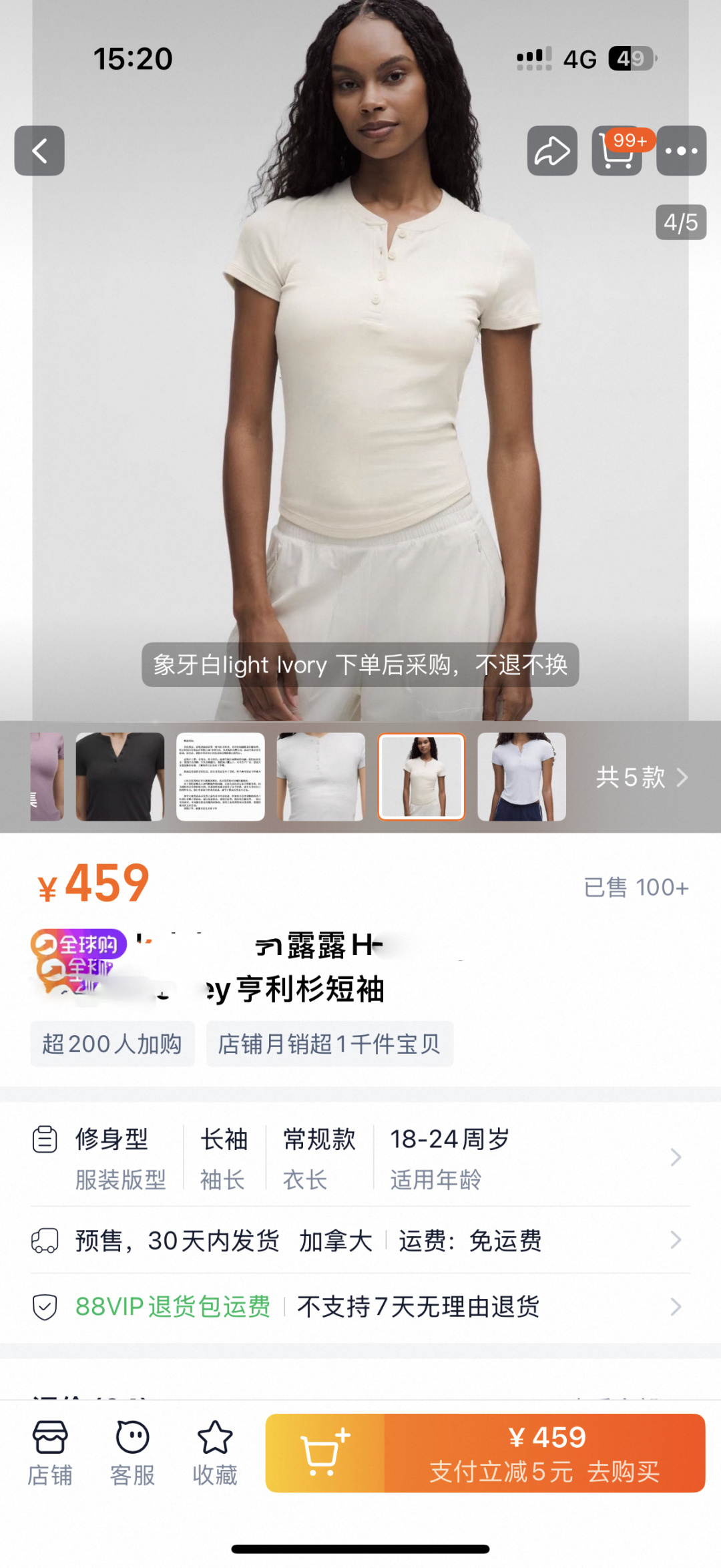The height and width of the screenshot is (1568, 721).
Task: Expand the clothing specs row with 修身型
Action: [360, 1157]
